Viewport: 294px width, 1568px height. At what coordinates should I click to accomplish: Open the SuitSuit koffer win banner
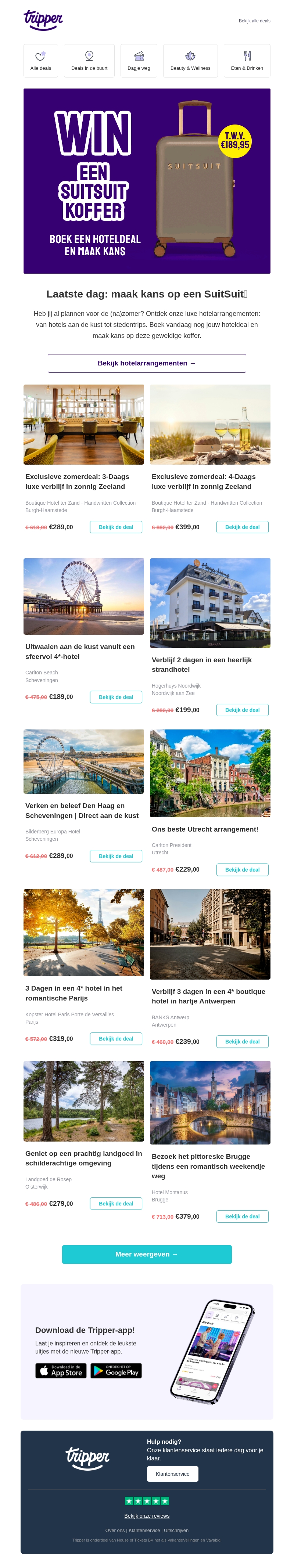coord(147,181)
